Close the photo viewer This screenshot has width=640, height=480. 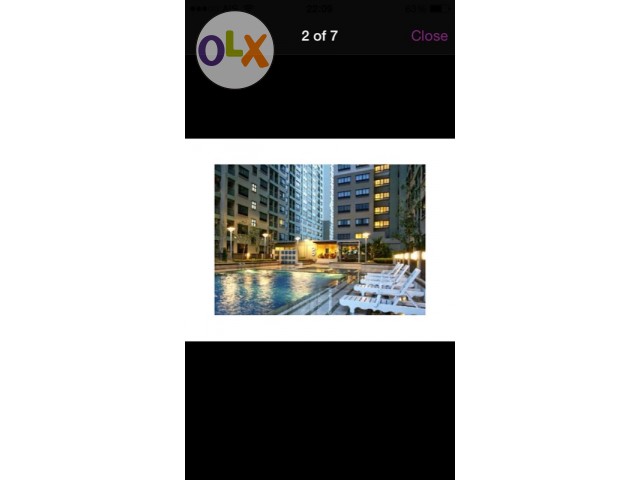pyautogui.click(x=429, y=36)
